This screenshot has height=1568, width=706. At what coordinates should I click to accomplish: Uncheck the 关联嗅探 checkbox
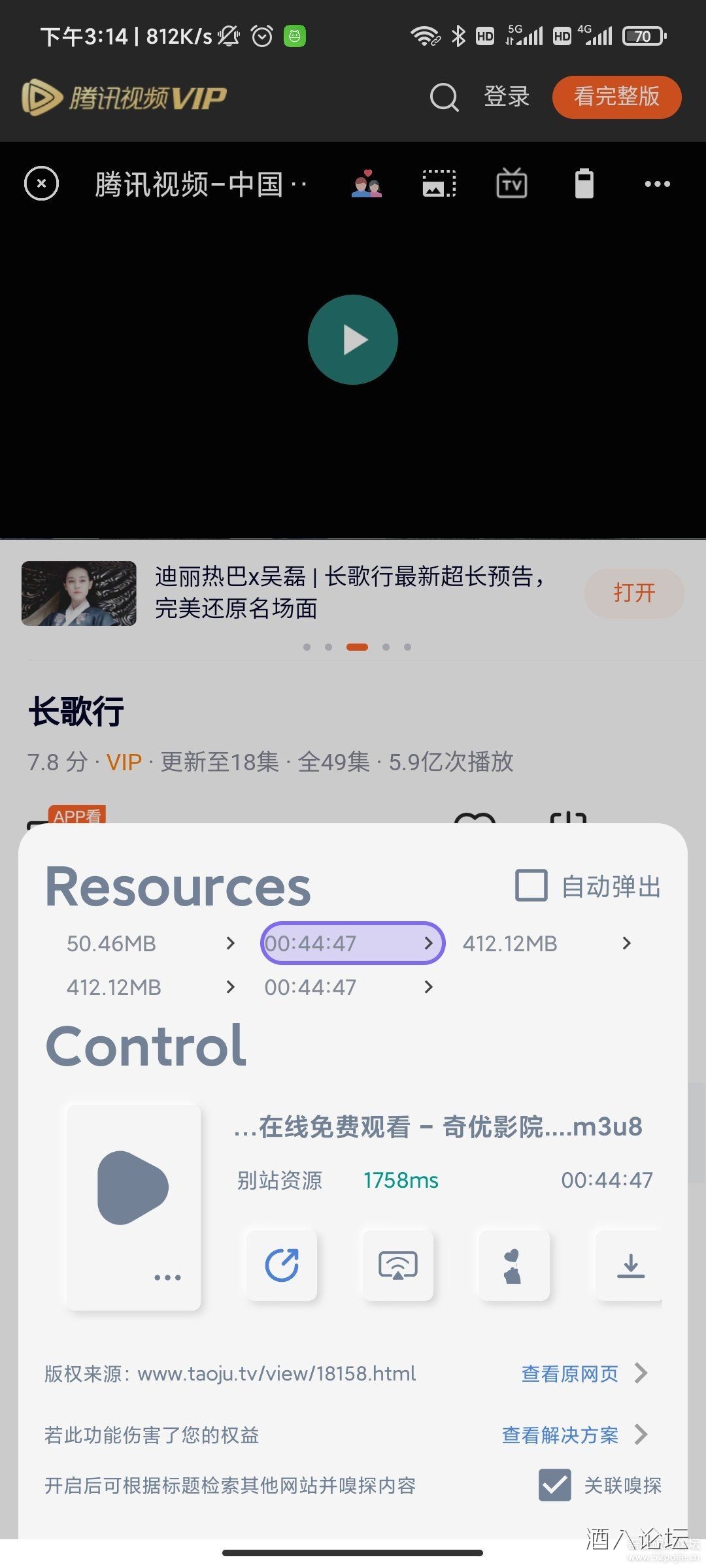(555, 1485)
